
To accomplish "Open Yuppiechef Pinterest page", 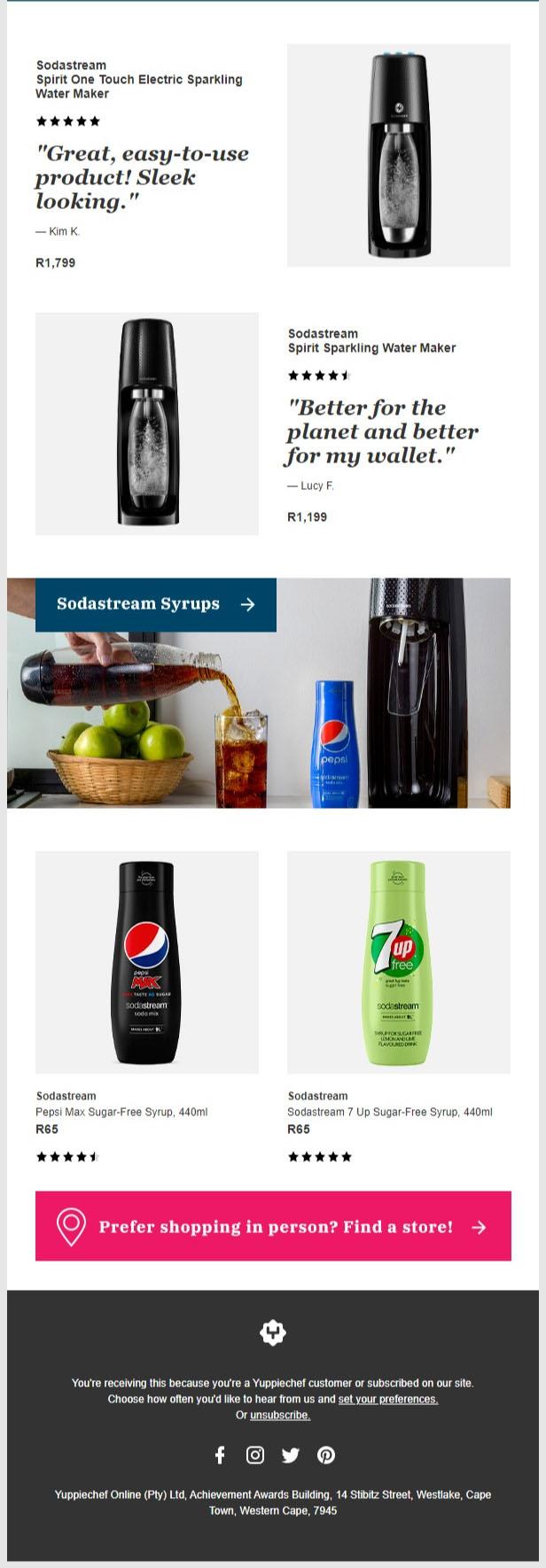I will point(326,1455).
